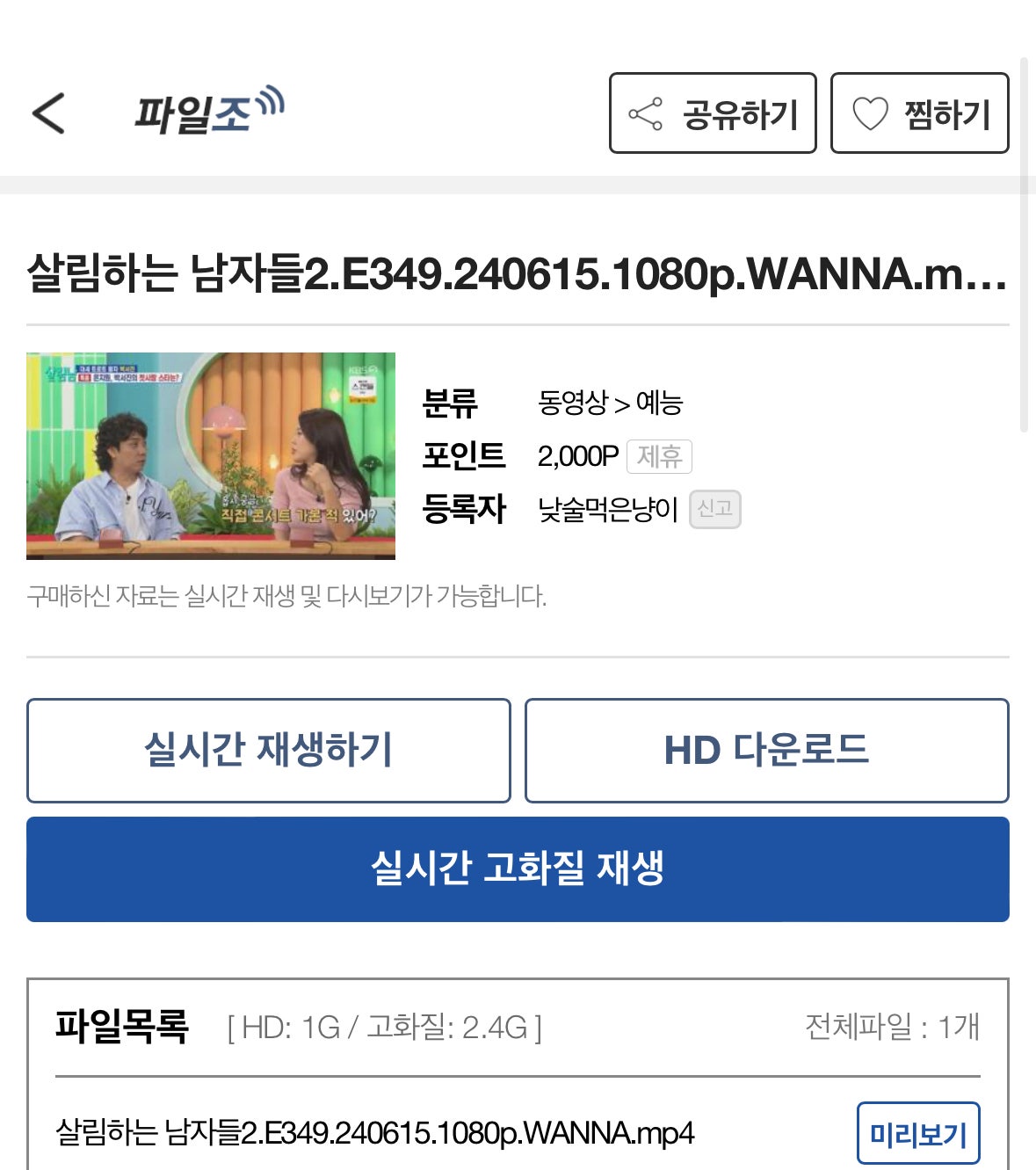Tap 미리보기 for the mp4 file
This screenshot has height=1170, width=1036.
[917, 1133]
